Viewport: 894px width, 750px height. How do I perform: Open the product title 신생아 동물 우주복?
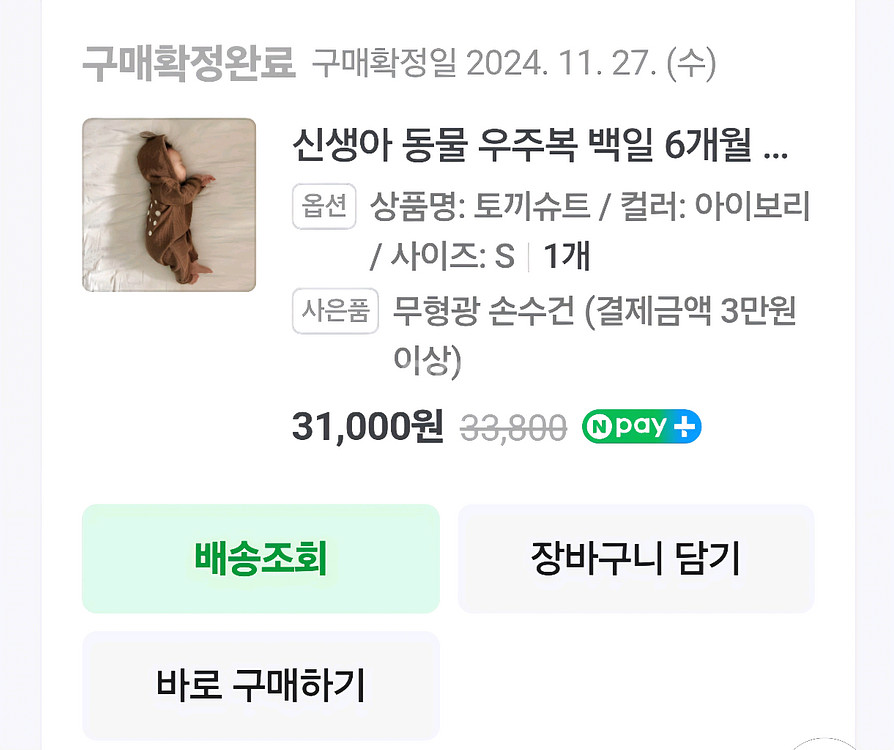click(539, 147)
